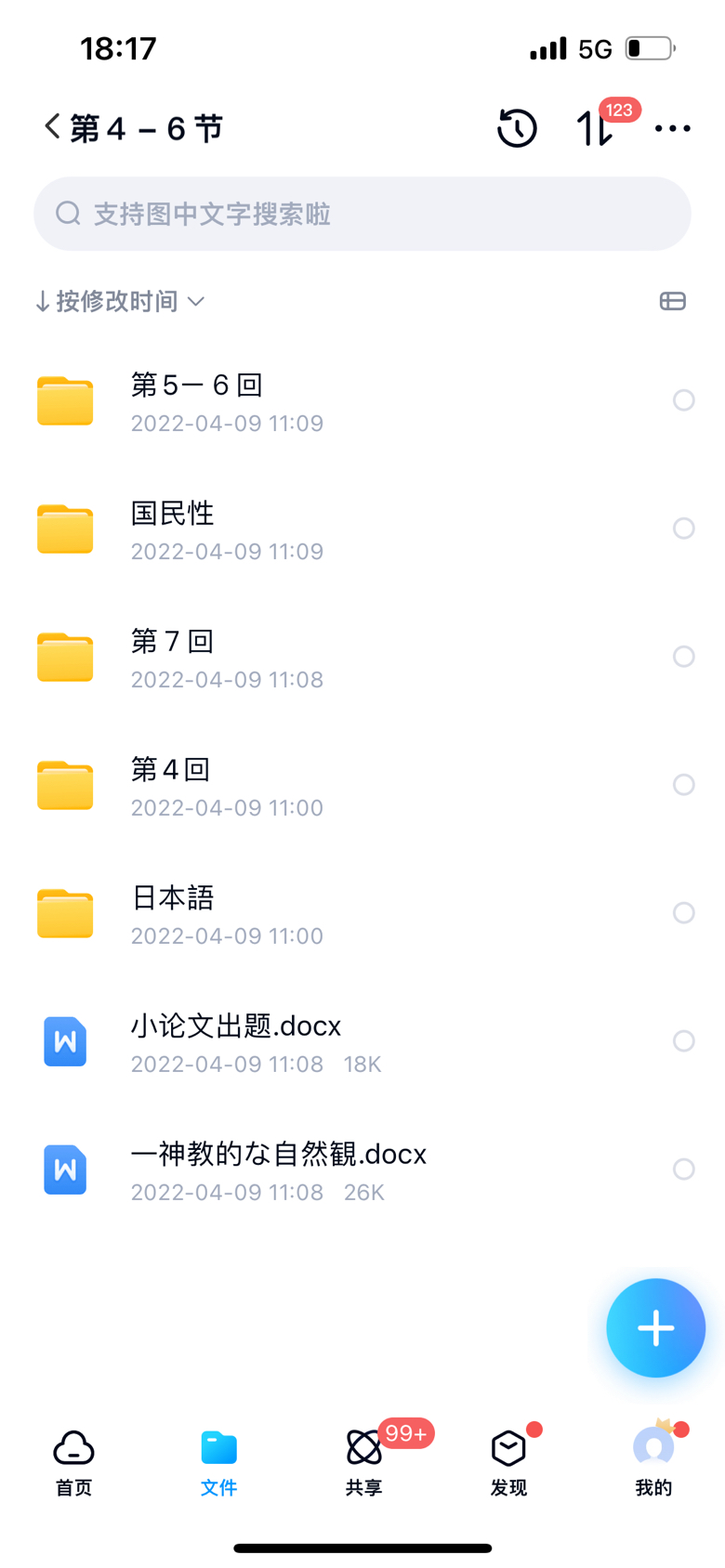Select the 文件 tab
The width and height of the screenshot is (725, 1568).
click(218, 1462)
